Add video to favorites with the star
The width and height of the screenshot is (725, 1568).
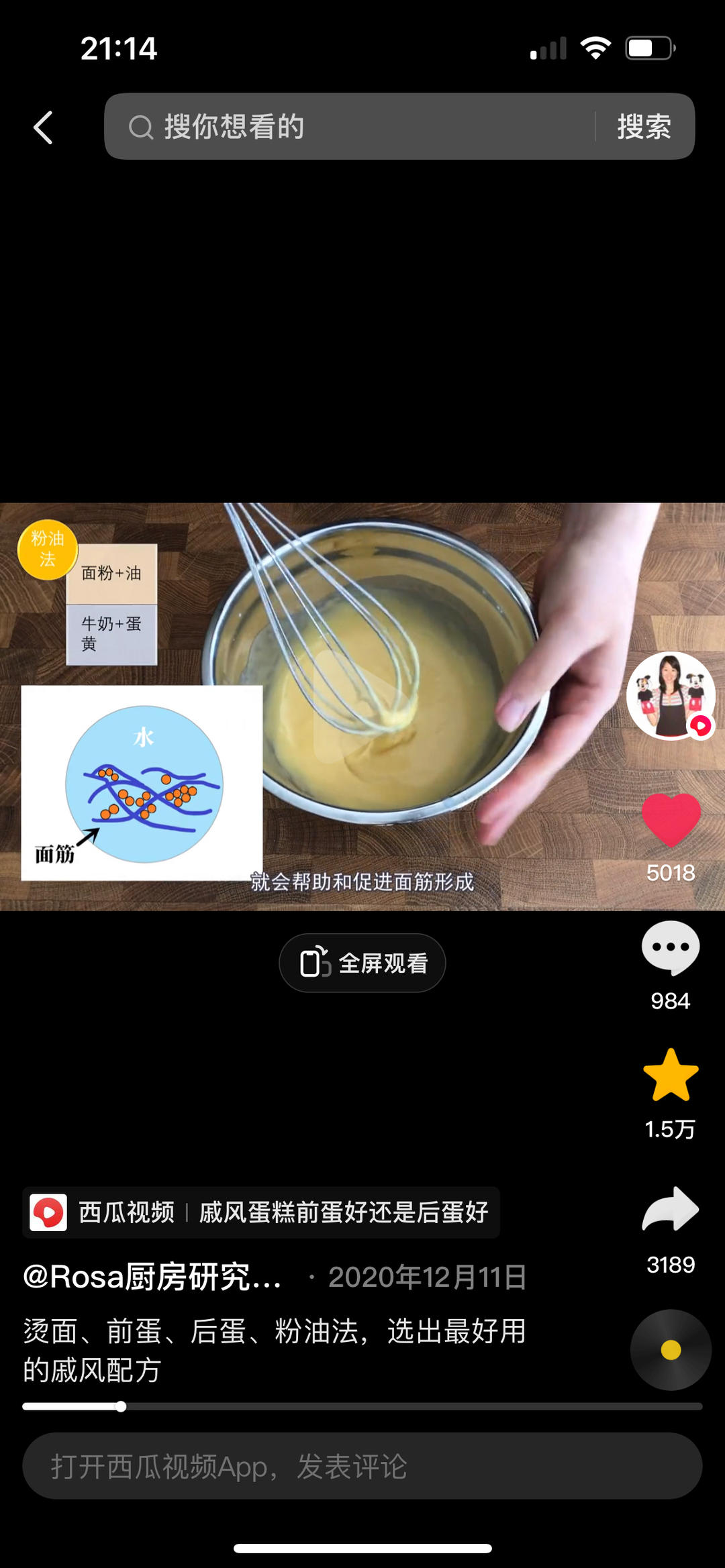tap(671, 1076)
